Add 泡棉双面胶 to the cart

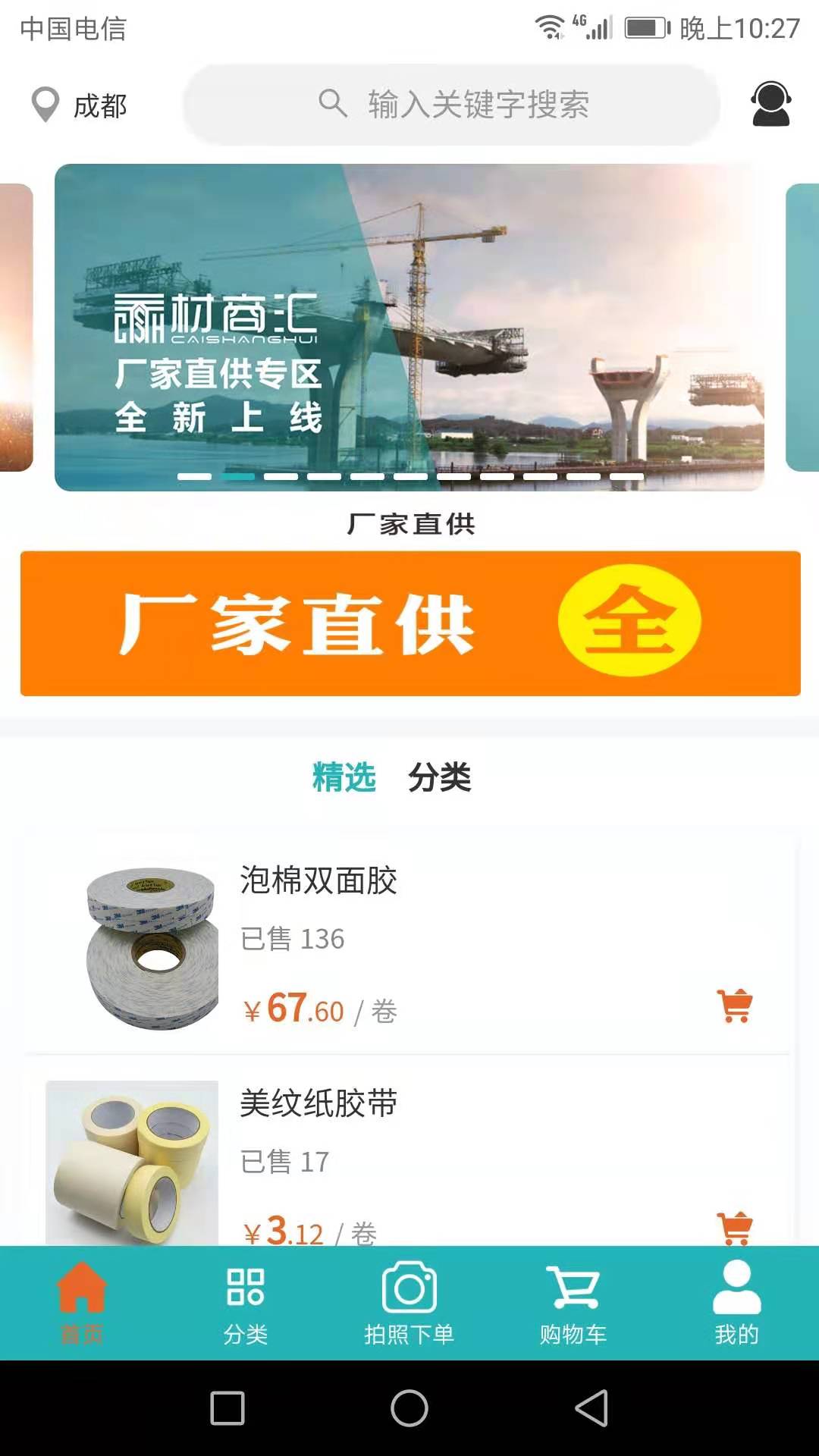tap(735, 1006)
